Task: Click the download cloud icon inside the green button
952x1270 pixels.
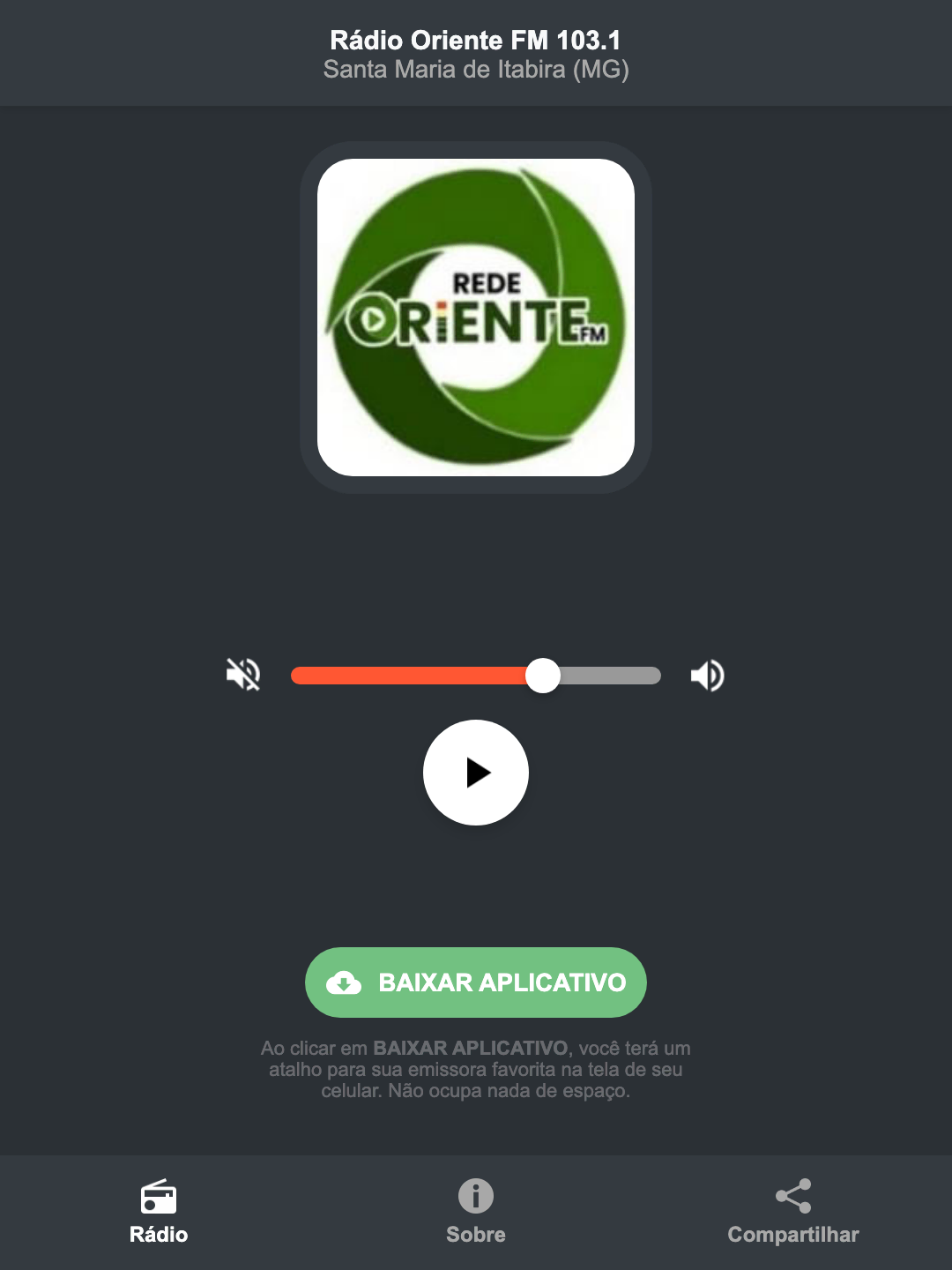Action: coord(345,982)
